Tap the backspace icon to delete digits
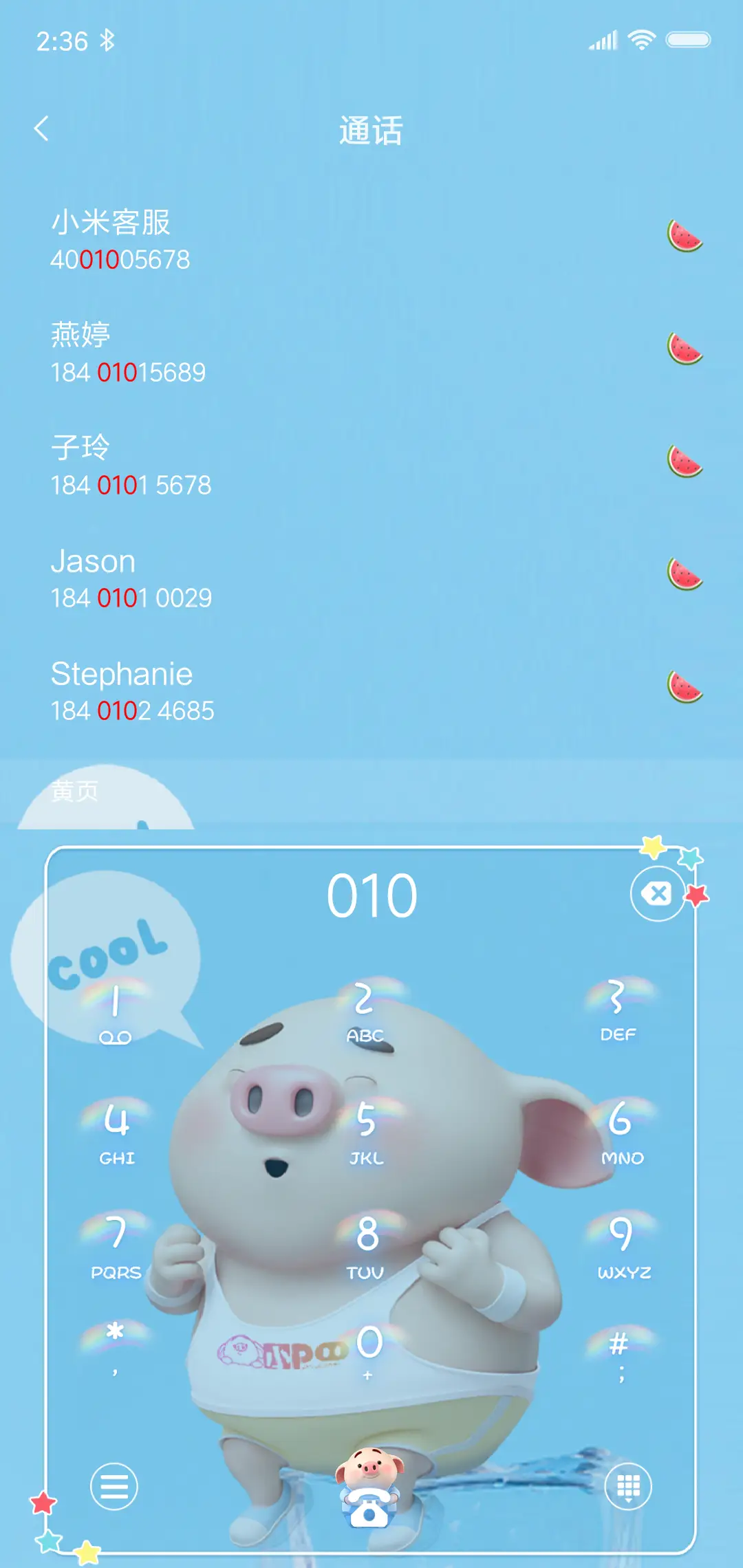The image size is (743, 1568). (656, 893)
